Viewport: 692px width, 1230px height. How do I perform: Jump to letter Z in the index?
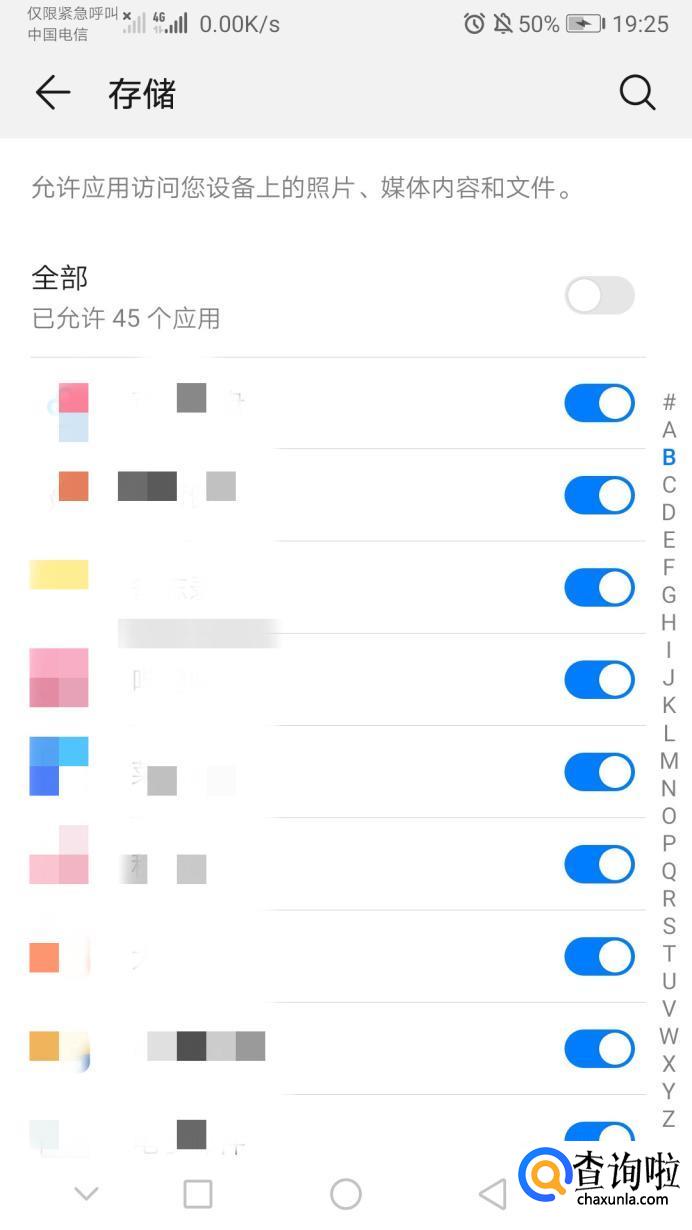(x=669, y=1119)
